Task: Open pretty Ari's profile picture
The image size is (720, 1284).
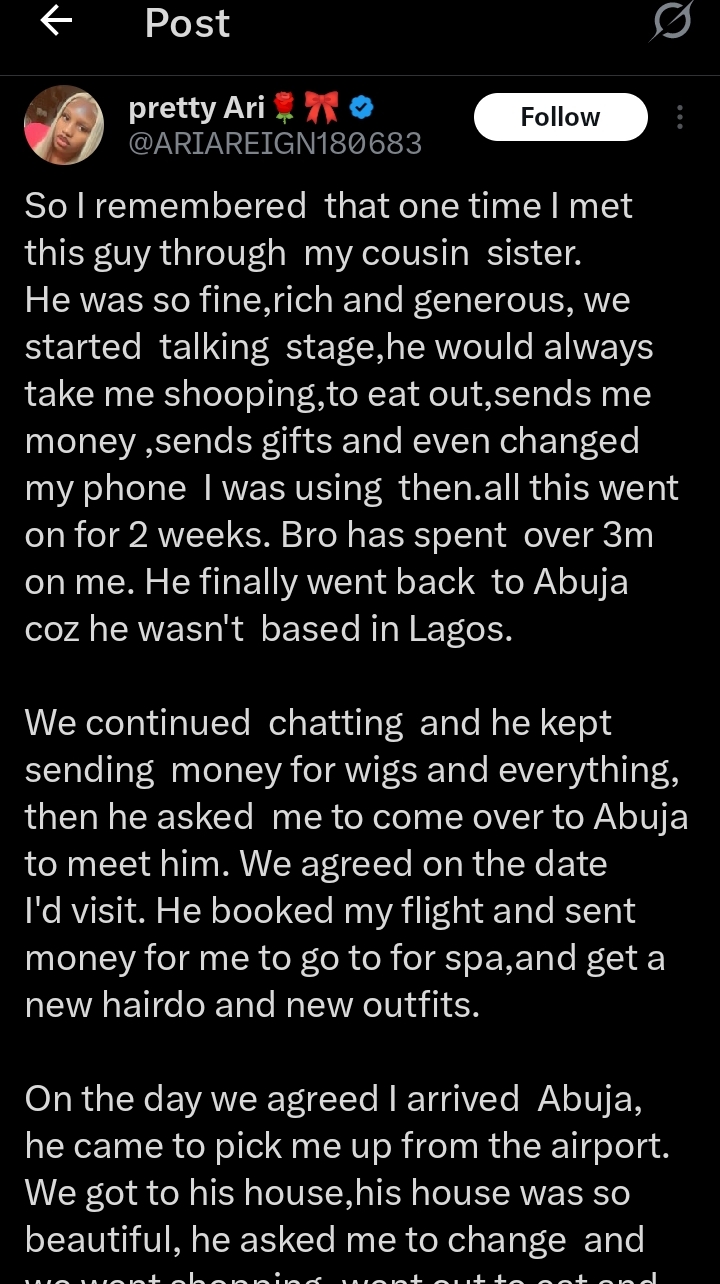Action: coord(64,125)
